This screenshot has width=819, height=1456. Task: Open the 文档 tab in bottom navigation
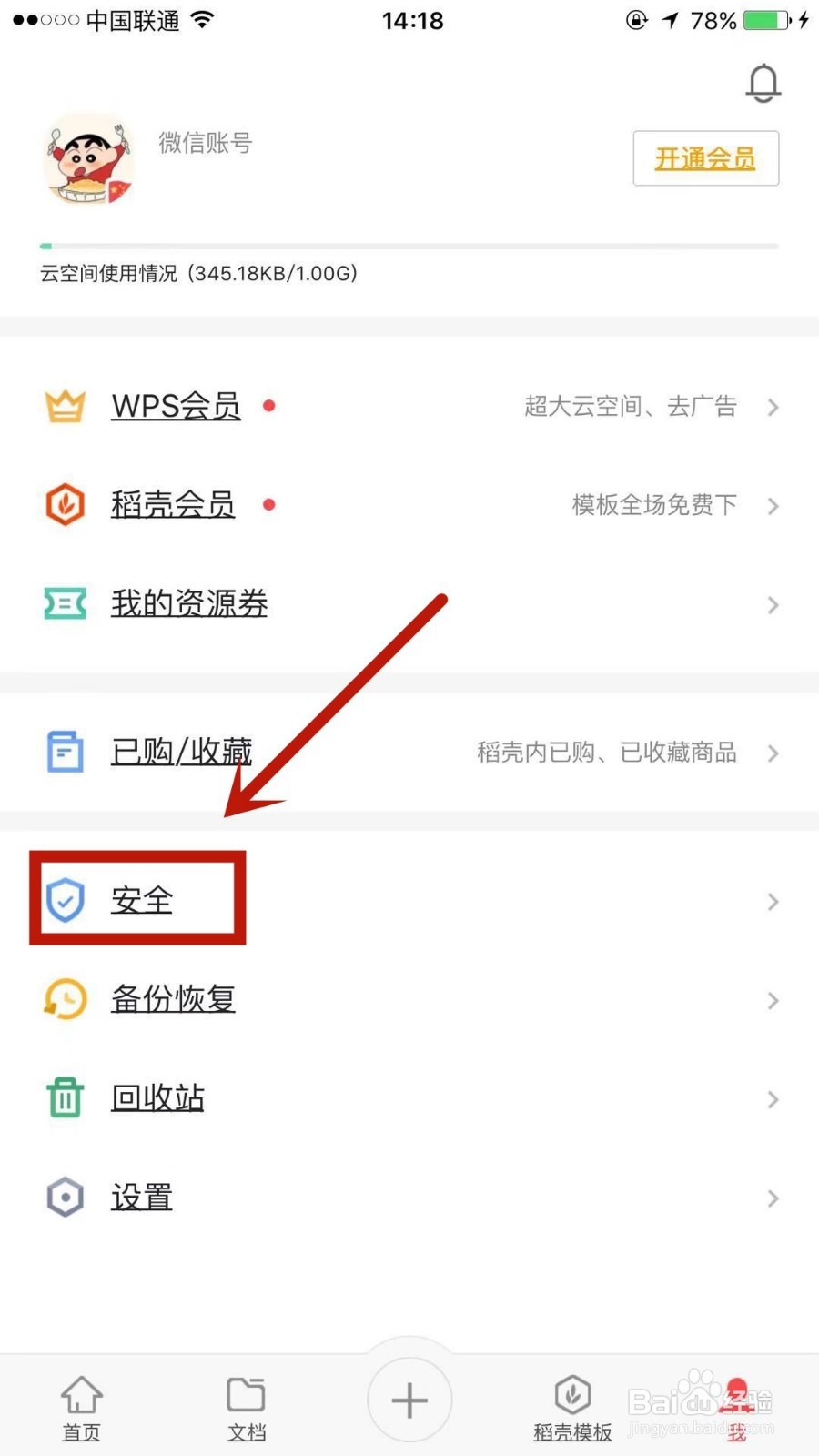click(245, 1406)
